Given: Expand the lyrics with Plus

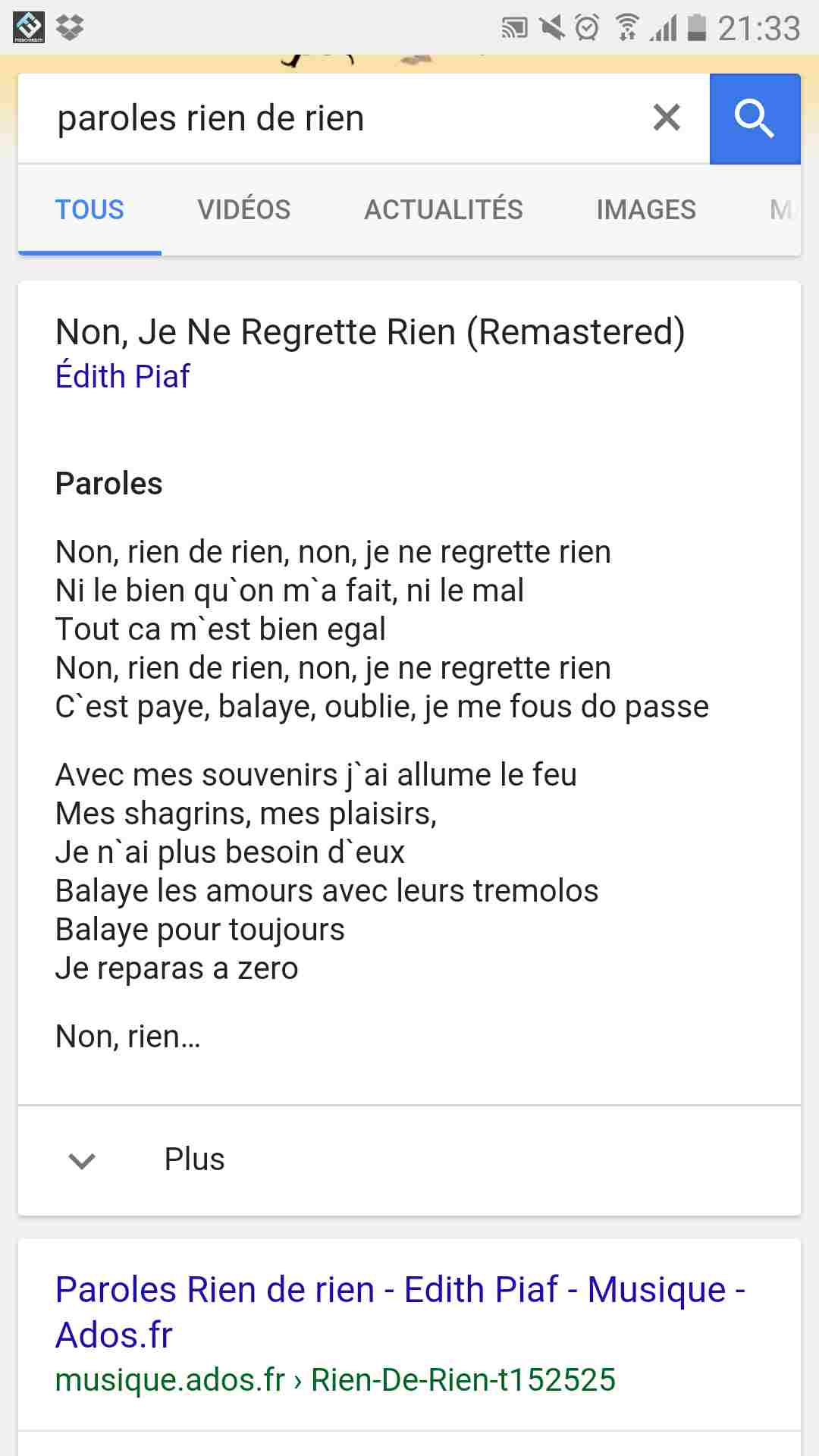Looking at the screenshot, I should (x=409, y=1160).
